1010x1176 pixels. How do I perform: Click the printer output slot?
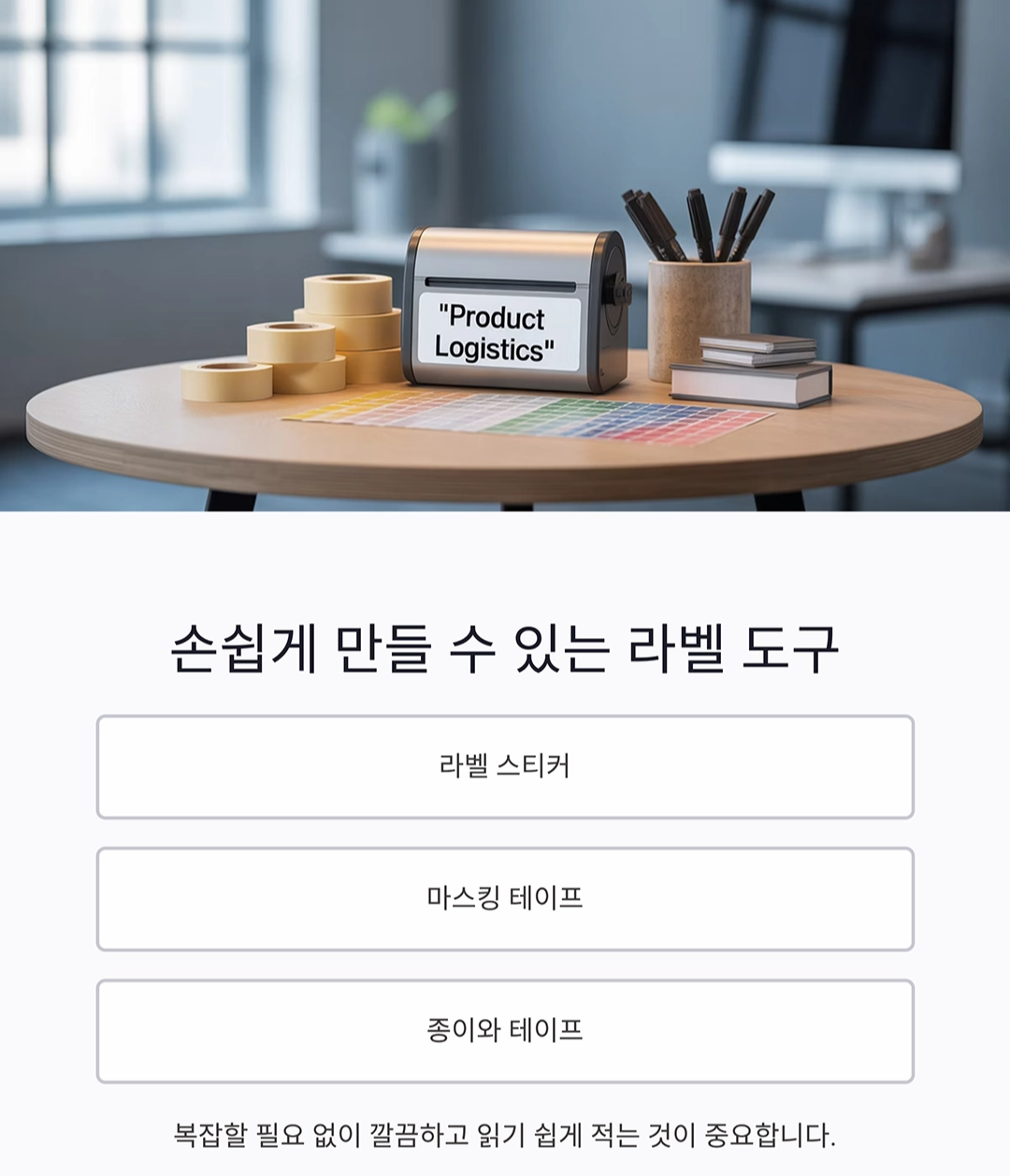click(500, 283)
